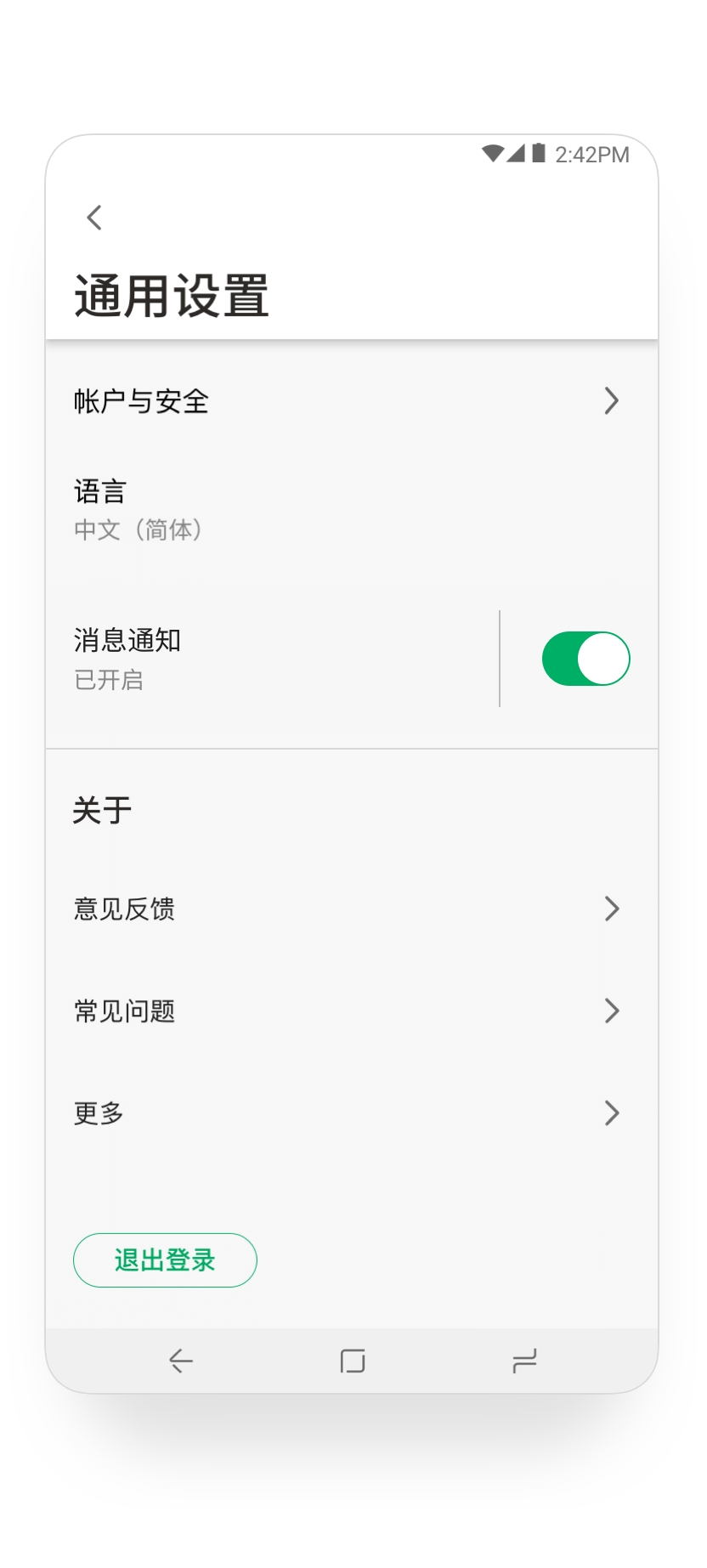
Task: Tap the system back navigation button
Action: click(180, 1361)
